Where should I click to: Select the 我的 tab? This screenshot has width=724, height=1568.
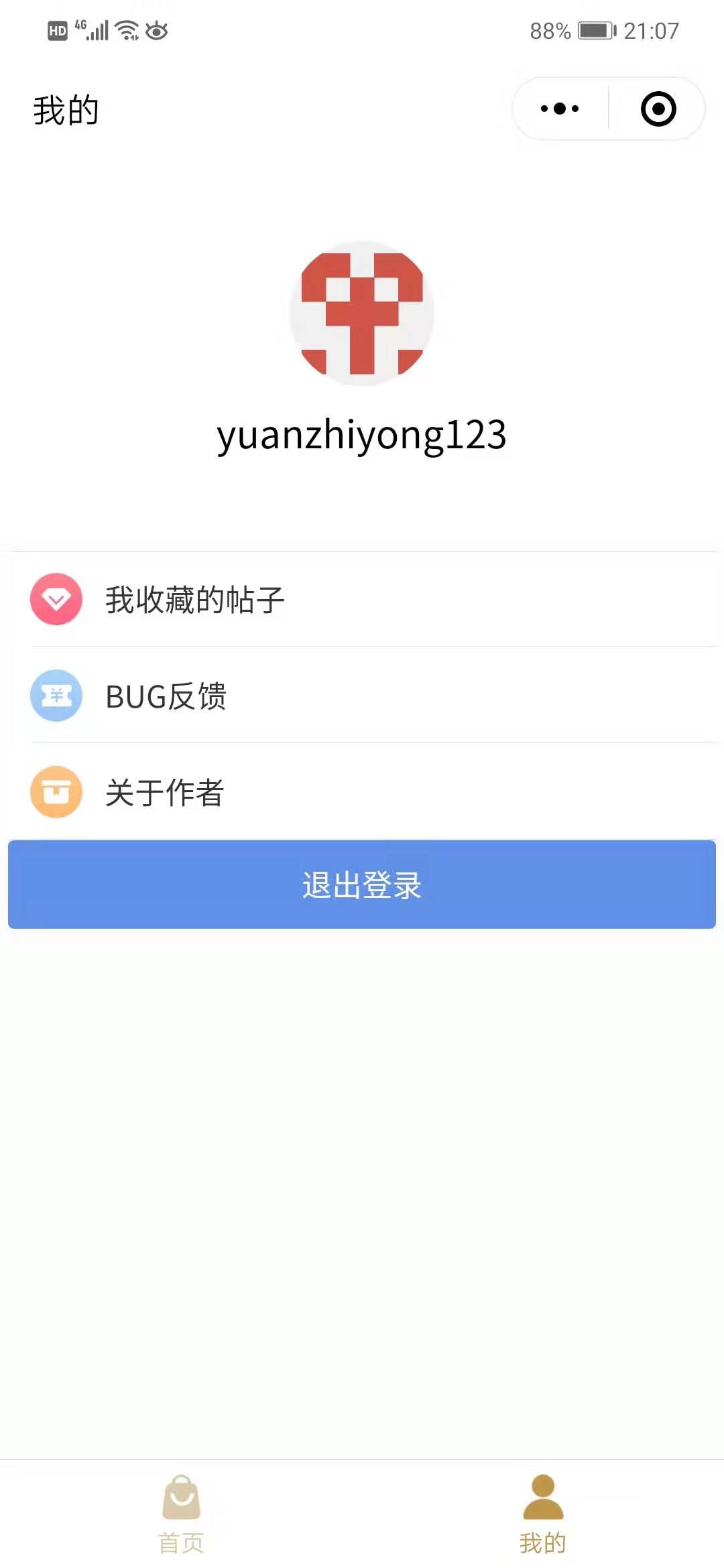(x=543, y=1514)
